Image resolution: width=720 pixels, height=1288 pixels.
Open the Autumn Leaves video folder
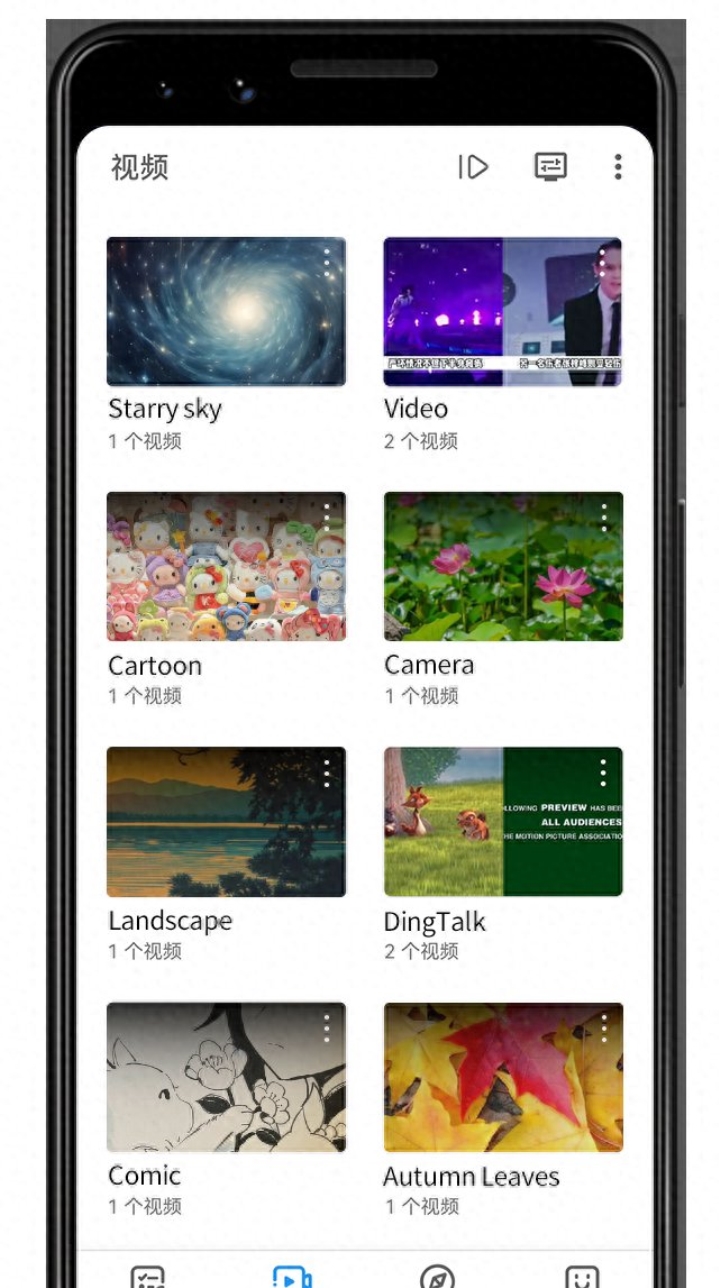502,1077
